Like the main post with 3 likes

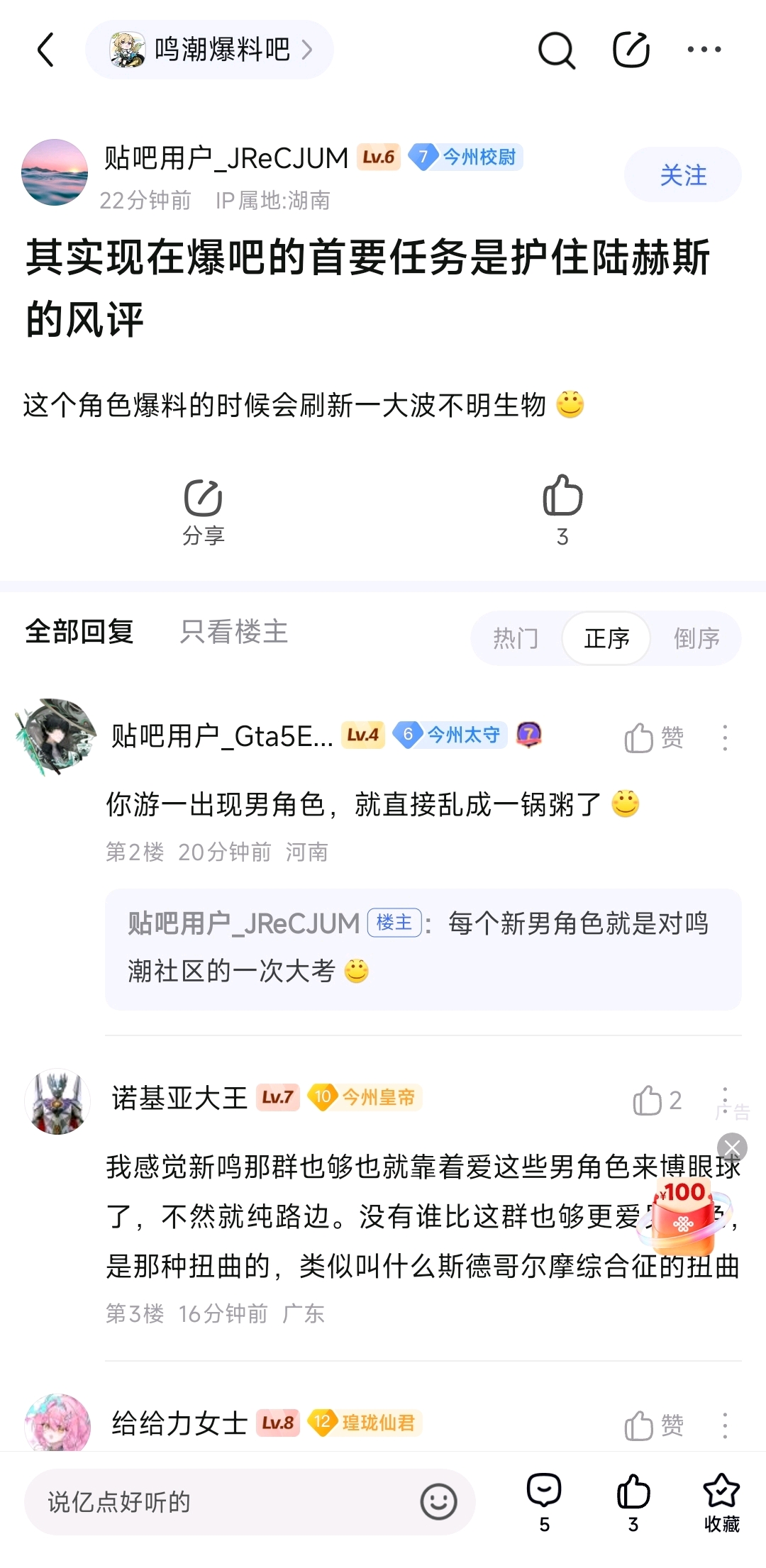coord(562,508)
